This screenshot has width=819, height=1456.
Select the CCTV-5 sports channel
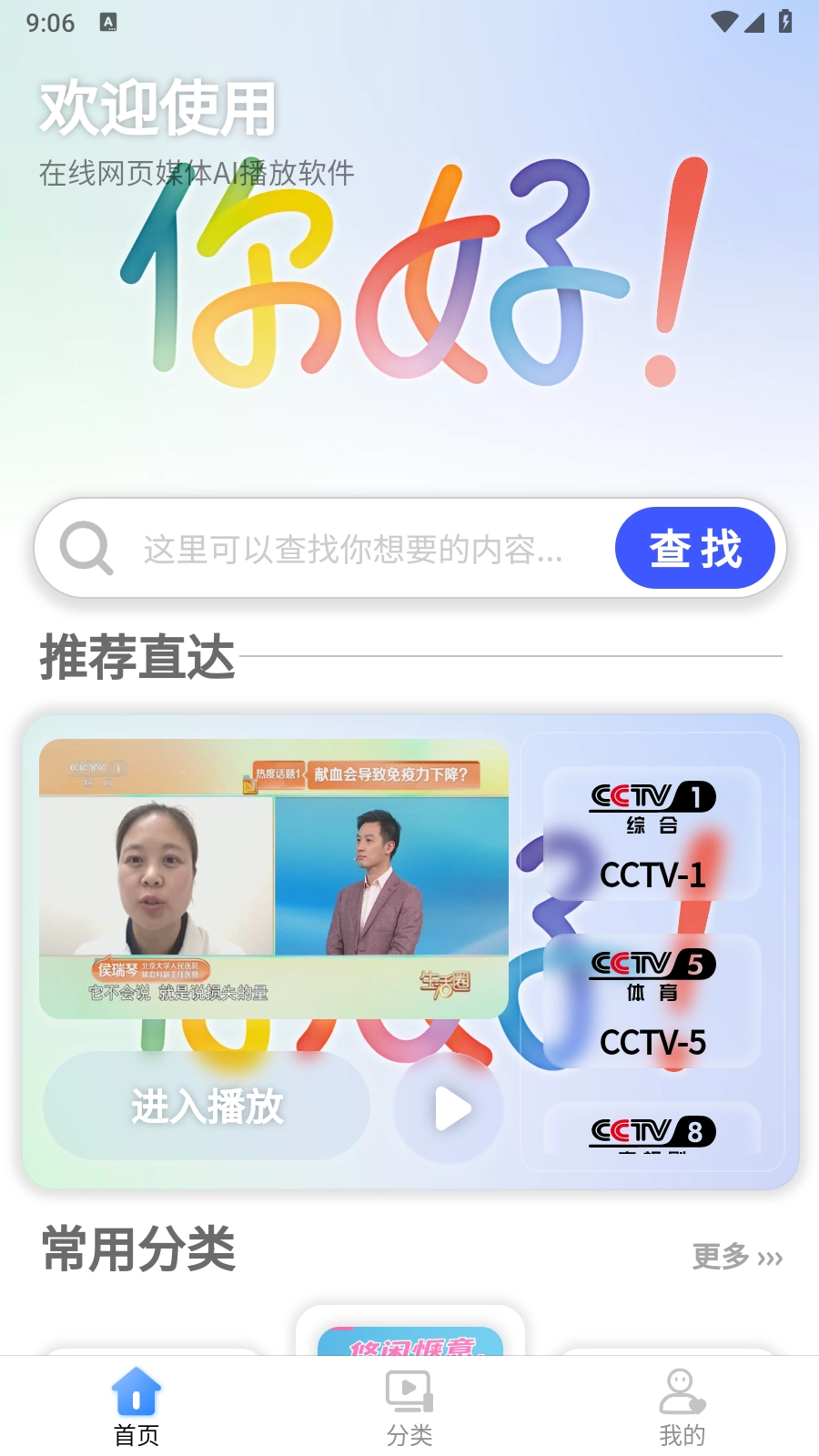652,1002
